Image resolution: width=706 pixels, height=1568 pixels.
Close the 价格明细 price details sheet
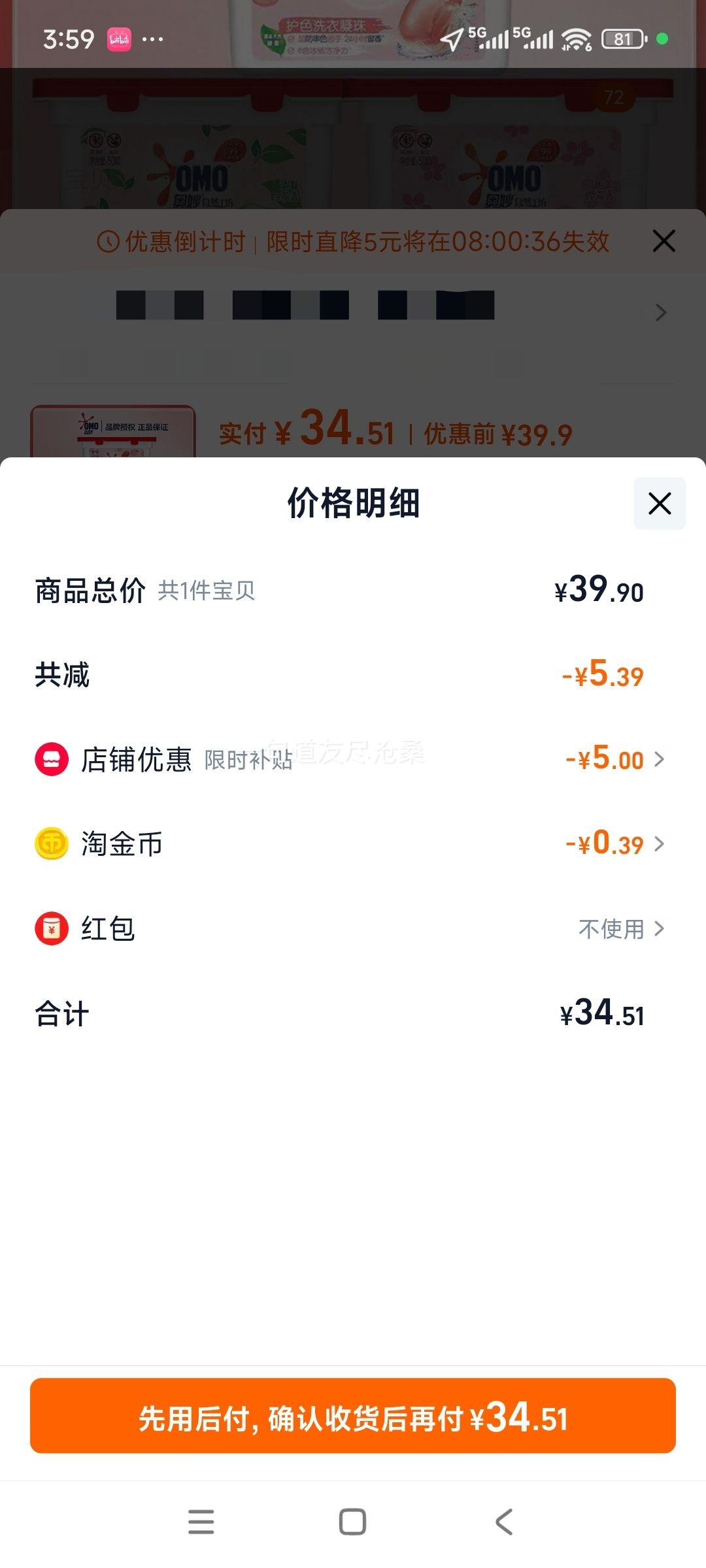660,503
